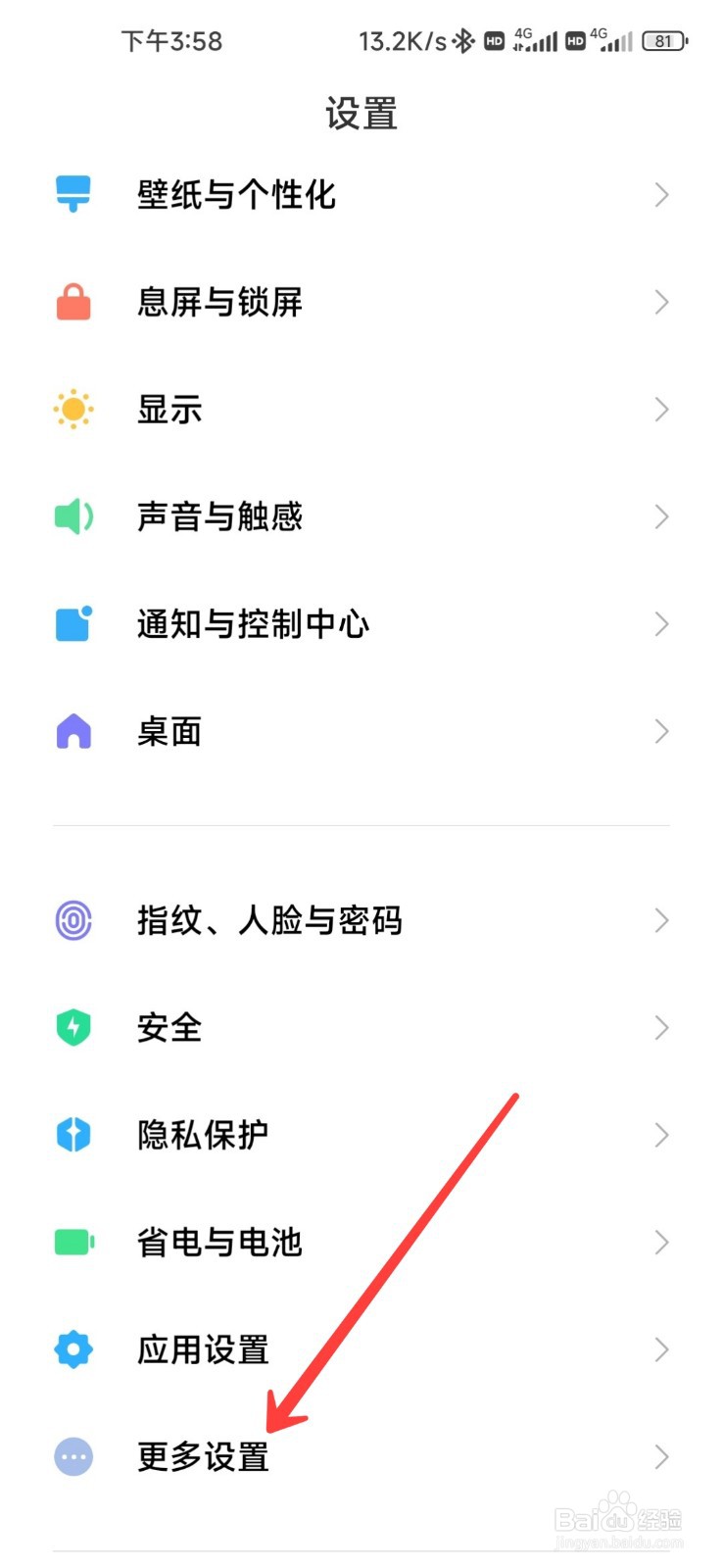
Task: Open the 桌面 home icon
Action: [x=73, y=731]
